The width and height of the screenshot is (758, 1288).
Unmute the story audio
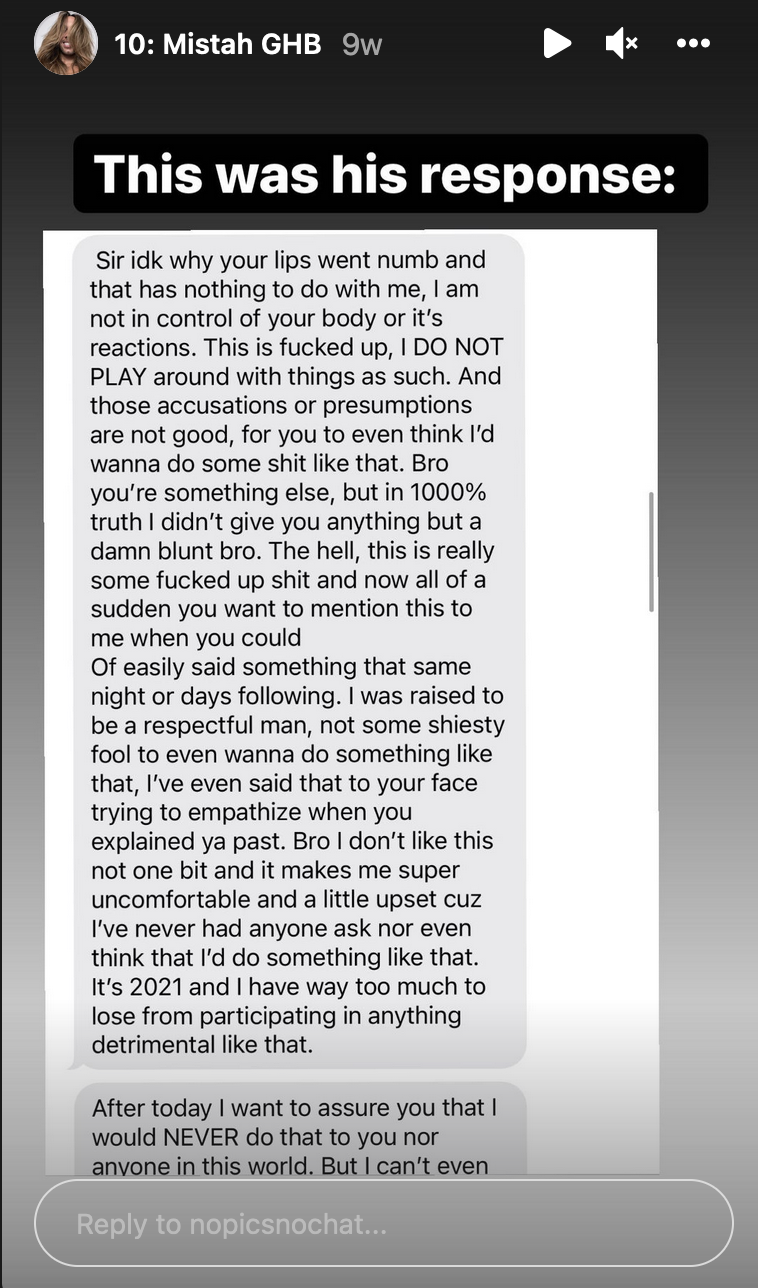click(x=621, y=43)
